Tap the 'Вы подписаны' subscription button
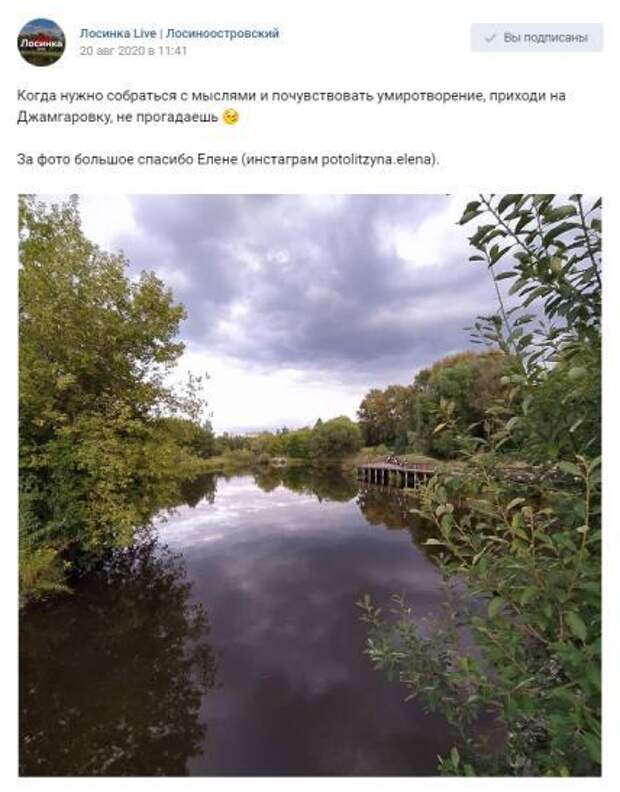620x792 pixels. point(537,38)
